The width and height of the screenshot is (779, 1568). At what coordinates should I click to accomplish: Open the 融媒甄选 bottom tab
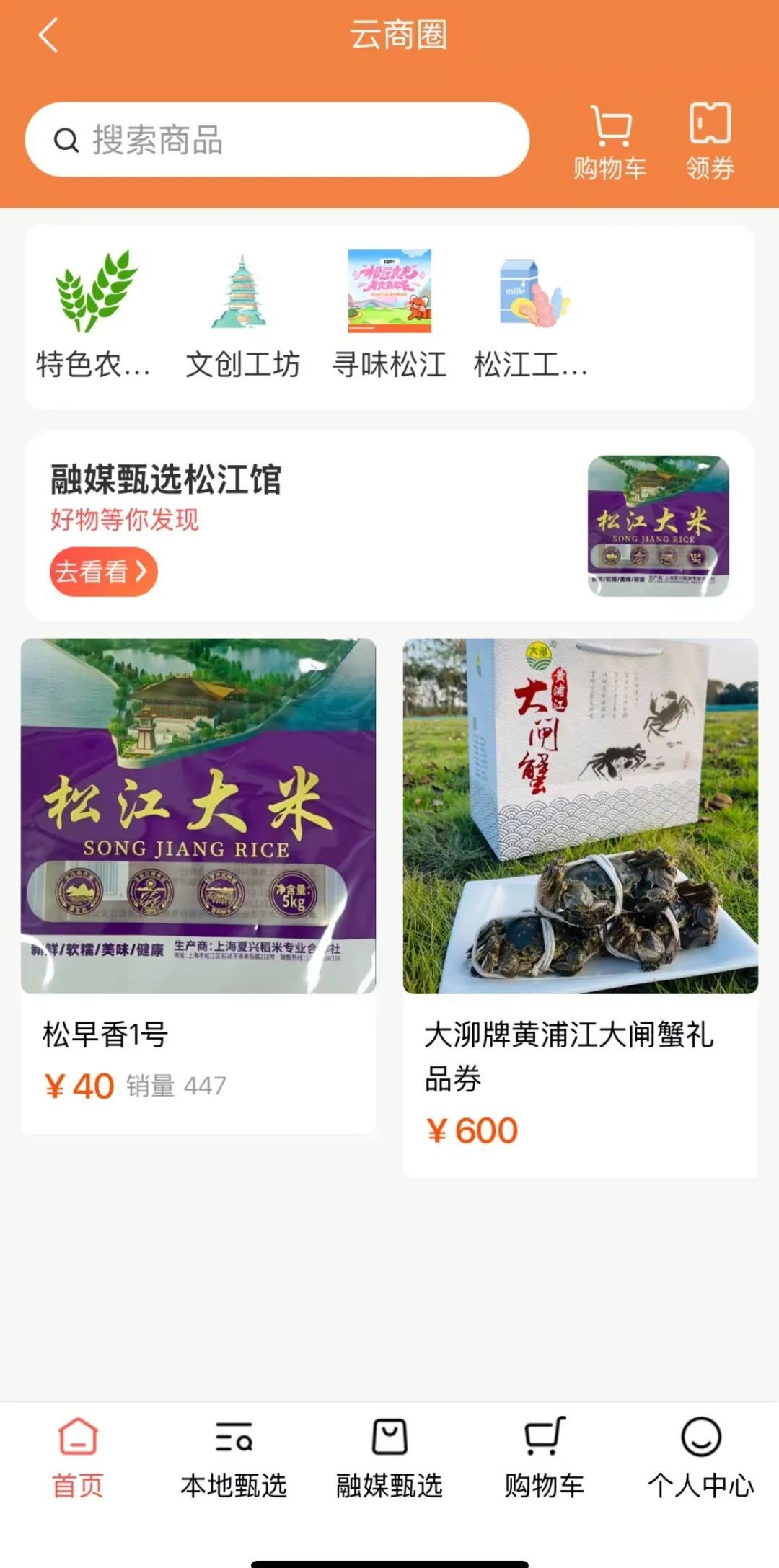[x=389, y=1458]
